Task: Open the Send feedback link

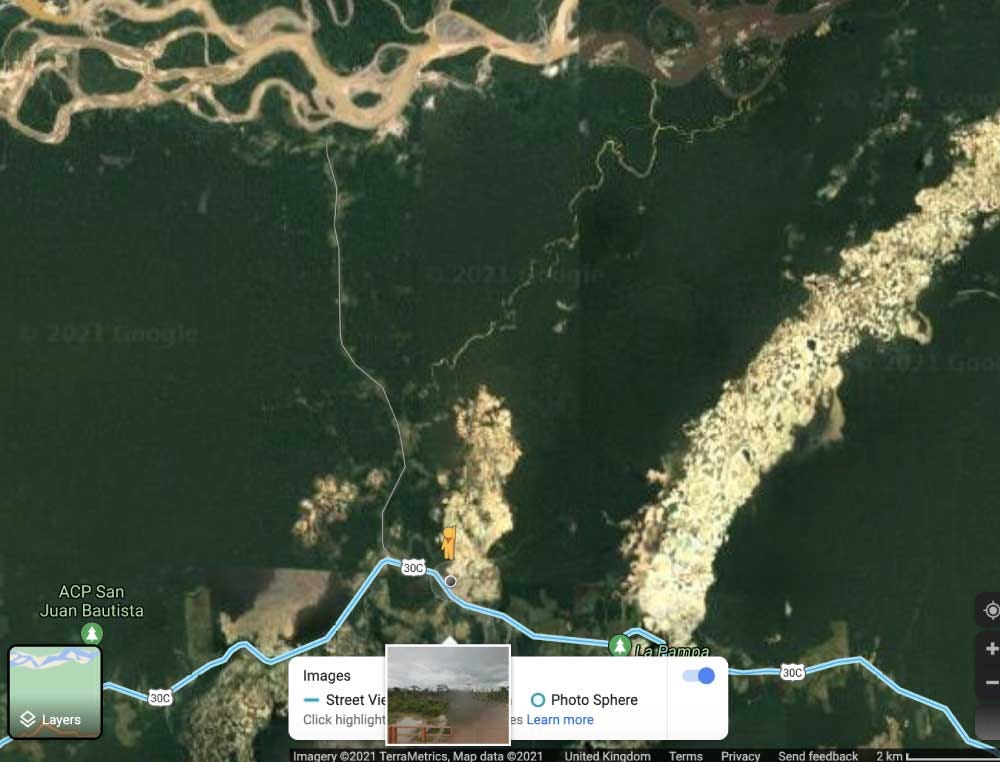Action: click(x=818, y=756)
